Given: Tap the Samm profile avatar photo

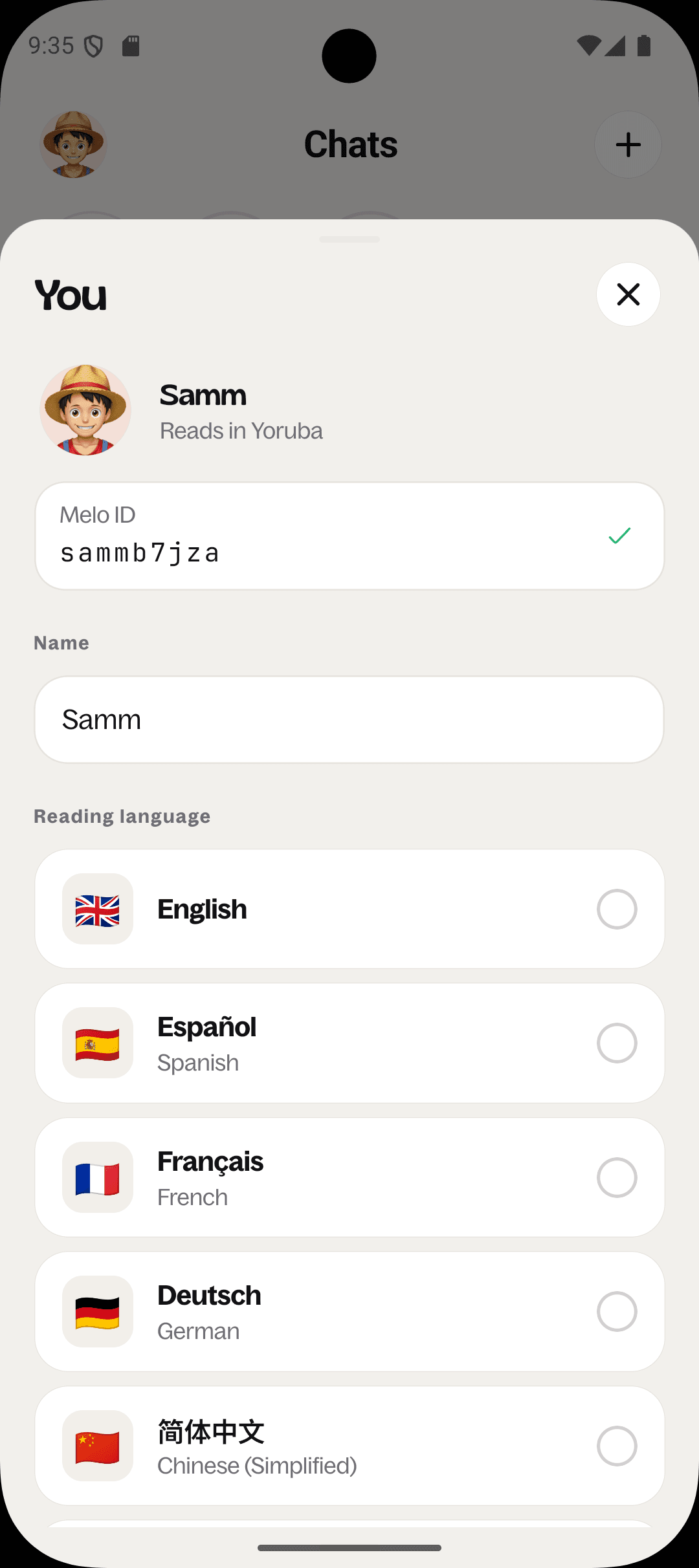Looking at the screenshot, I should [x=85, y=410].
